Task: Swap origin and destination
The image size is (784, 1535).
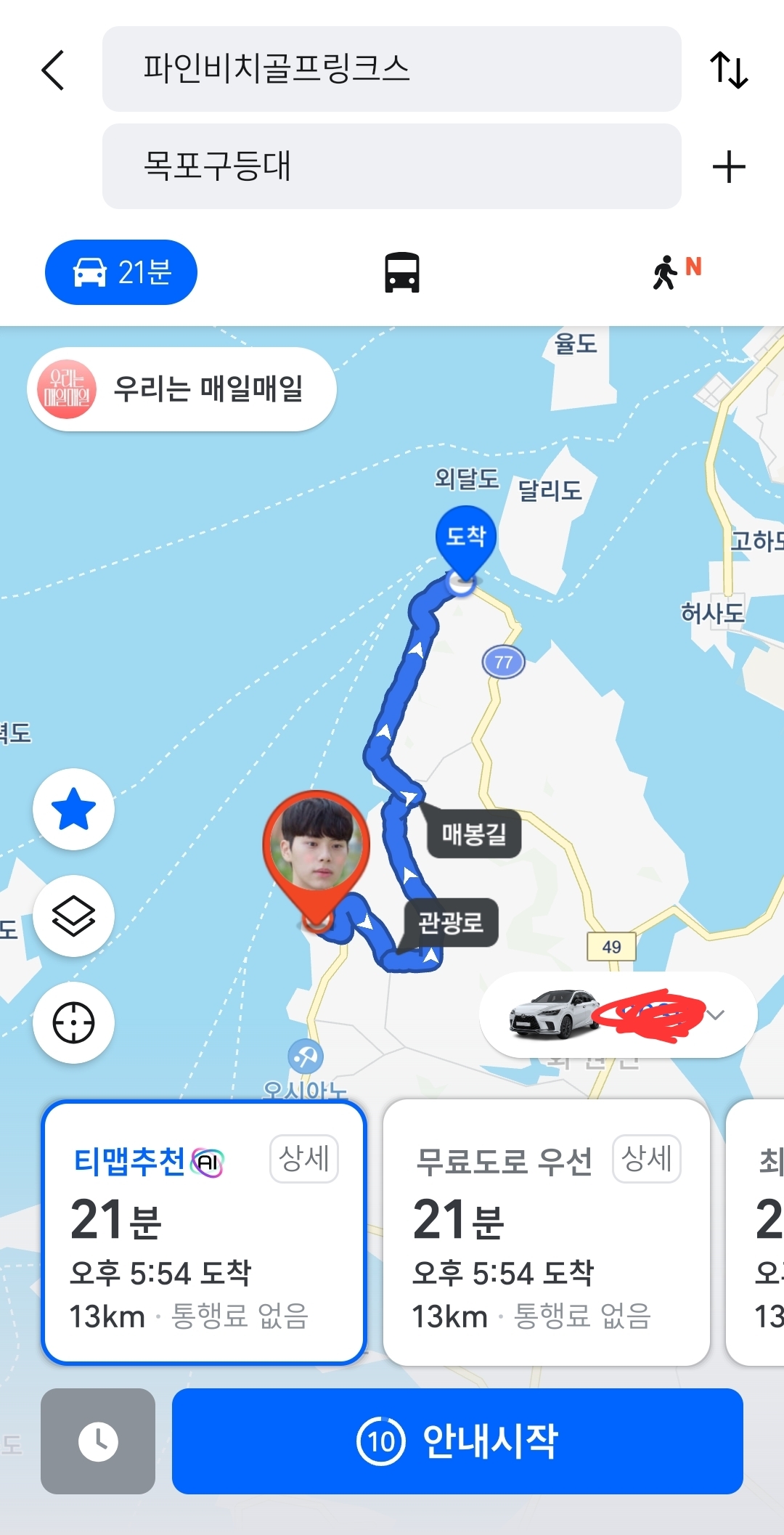Action: coord(728,70)
